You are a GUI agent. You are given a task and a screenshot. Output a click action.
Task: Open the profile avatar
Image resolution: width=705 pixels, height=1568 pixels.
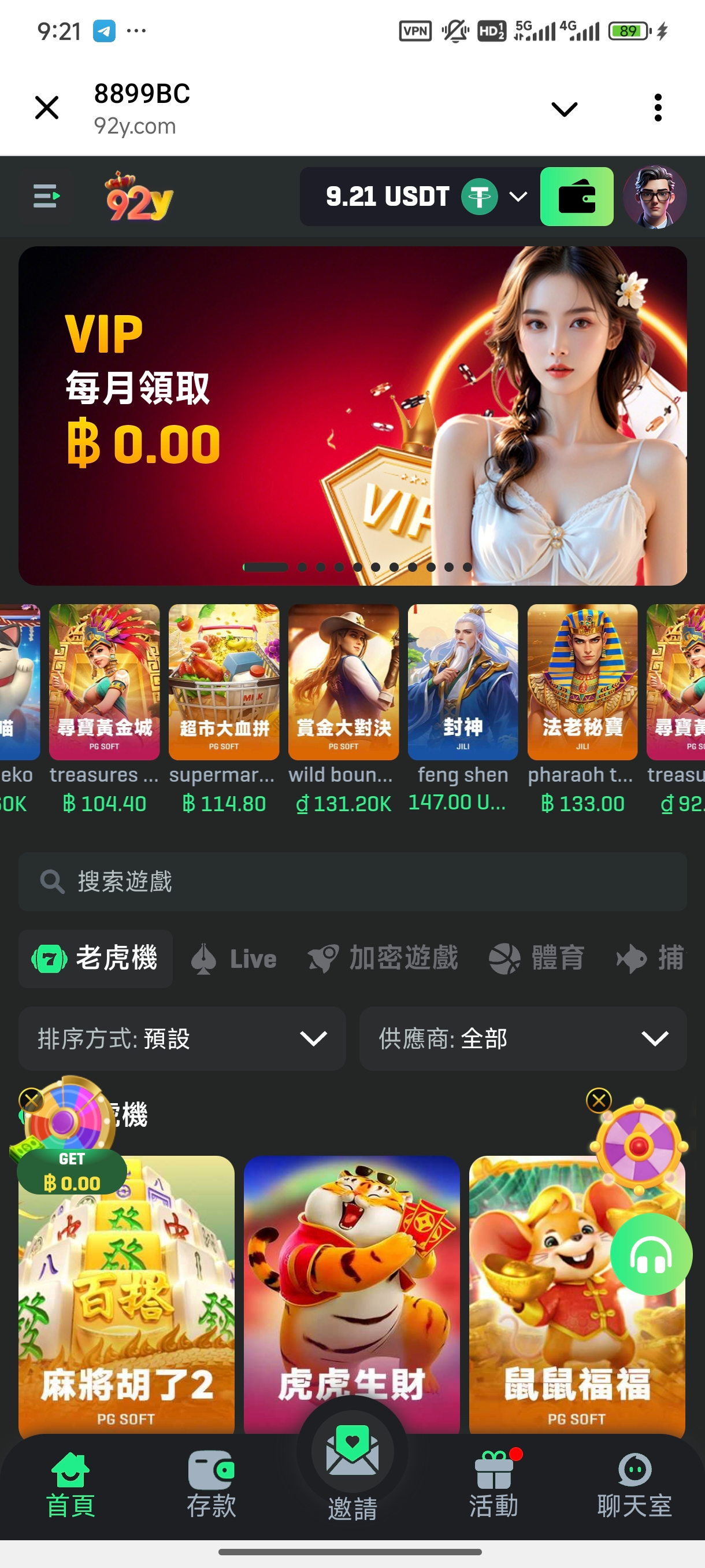655,197
